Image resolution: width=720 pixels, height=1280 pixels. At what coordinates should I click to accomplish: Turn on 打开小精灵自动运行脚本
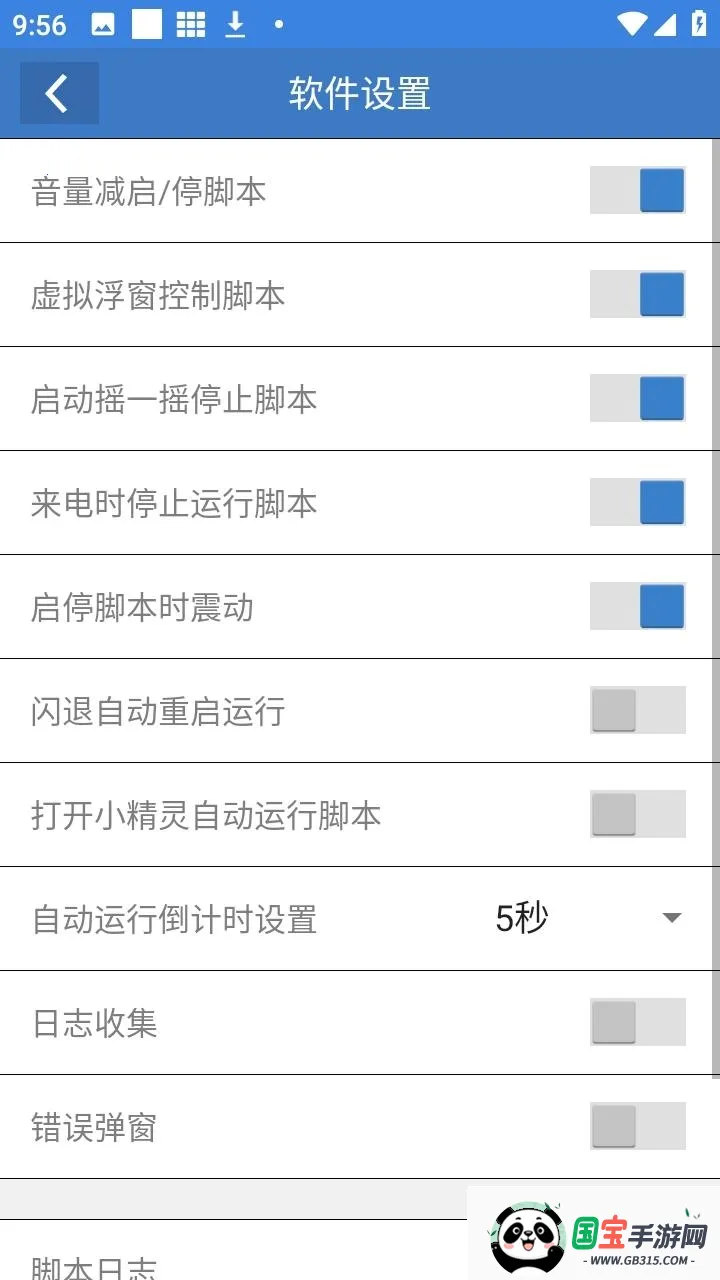pyautogui.click(x=637, y=815)
